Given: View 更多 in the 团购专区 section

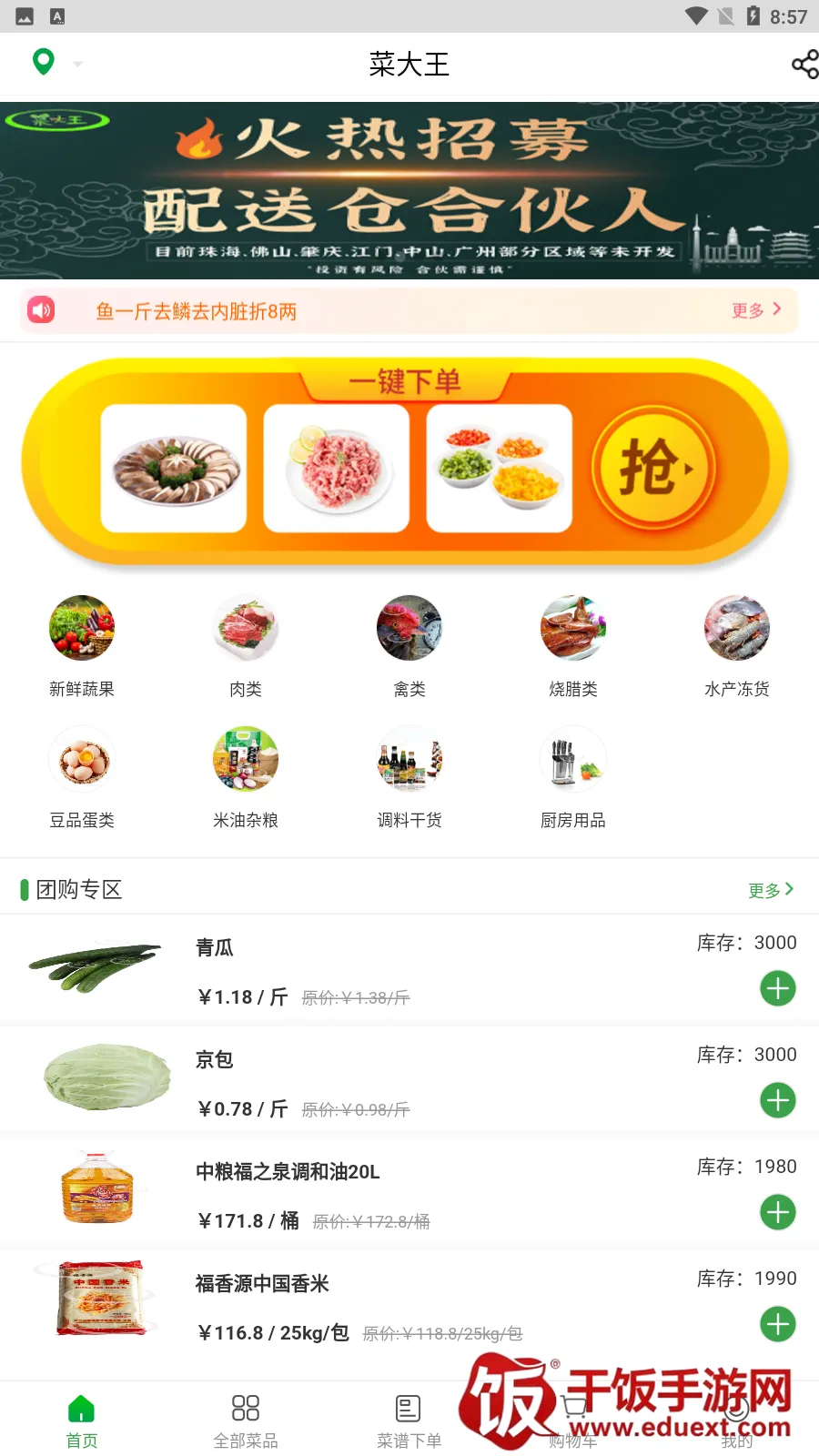Looking at the screenshot, I should (771, 890).
